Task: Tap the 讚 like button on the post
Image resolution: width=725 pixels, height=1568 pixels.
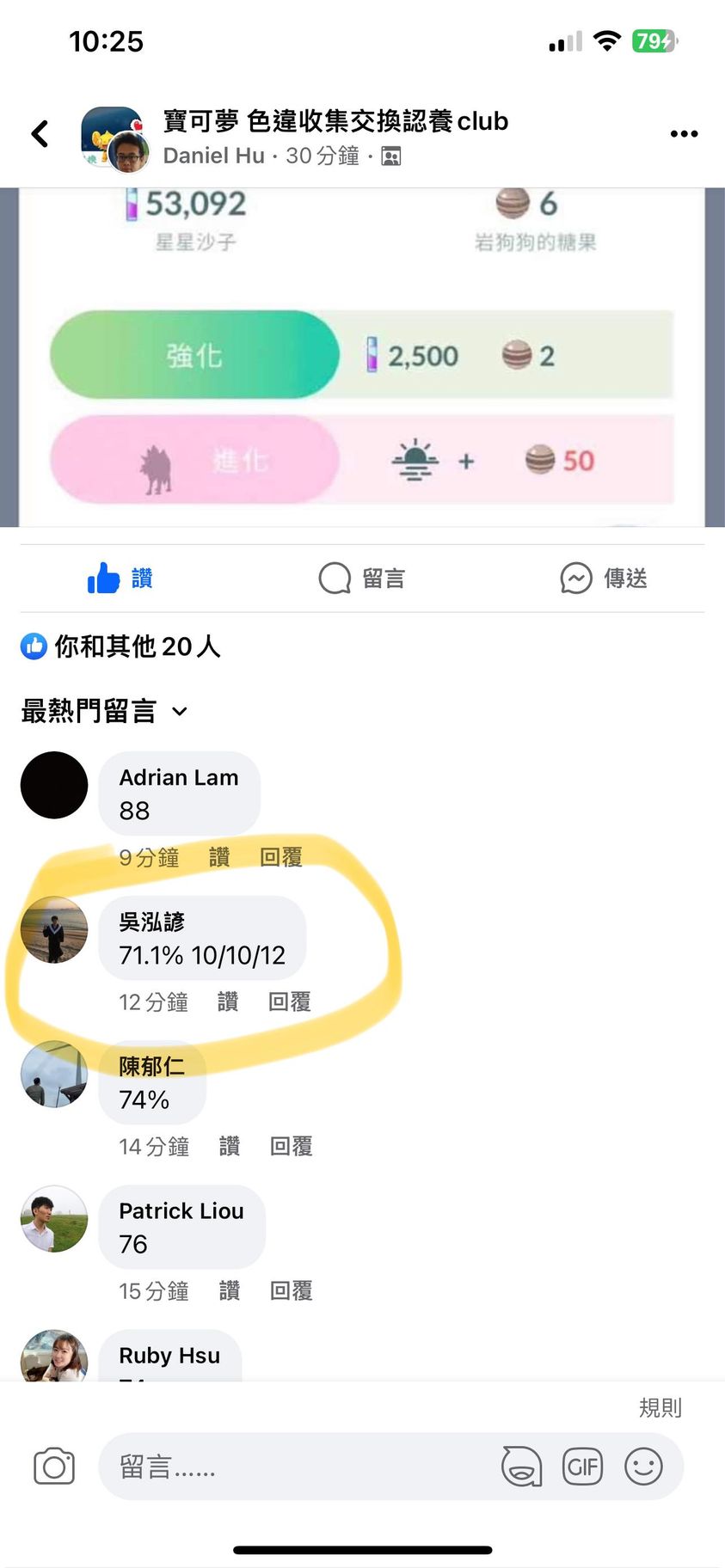Action: click(120, 579)
